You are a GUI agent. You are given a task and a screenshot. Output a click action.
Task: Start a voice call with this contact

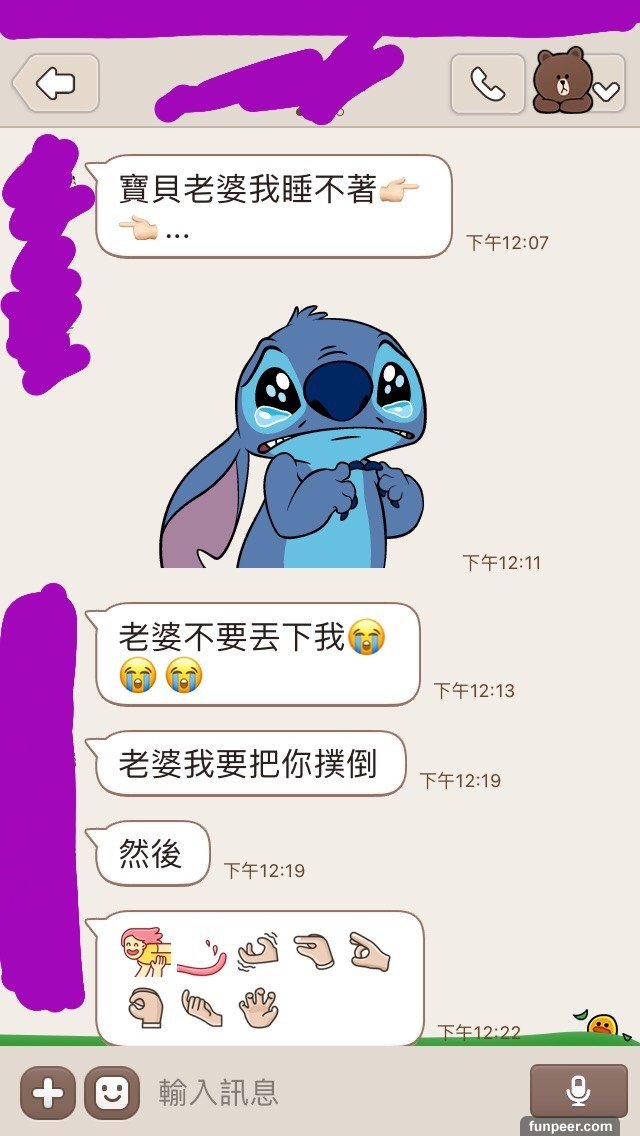click(x=487, y=84)
